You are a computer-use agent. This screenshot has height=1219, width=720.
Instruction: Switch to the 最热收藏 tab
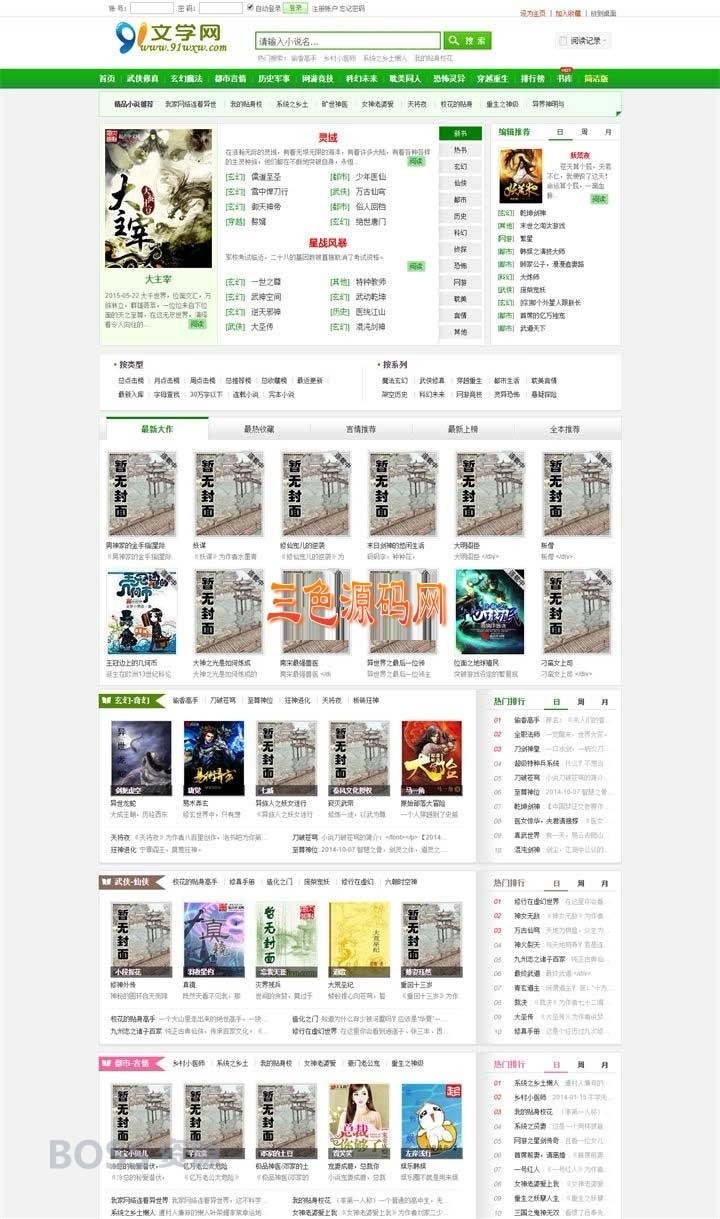pyautogui.click(x=259, y=428)
